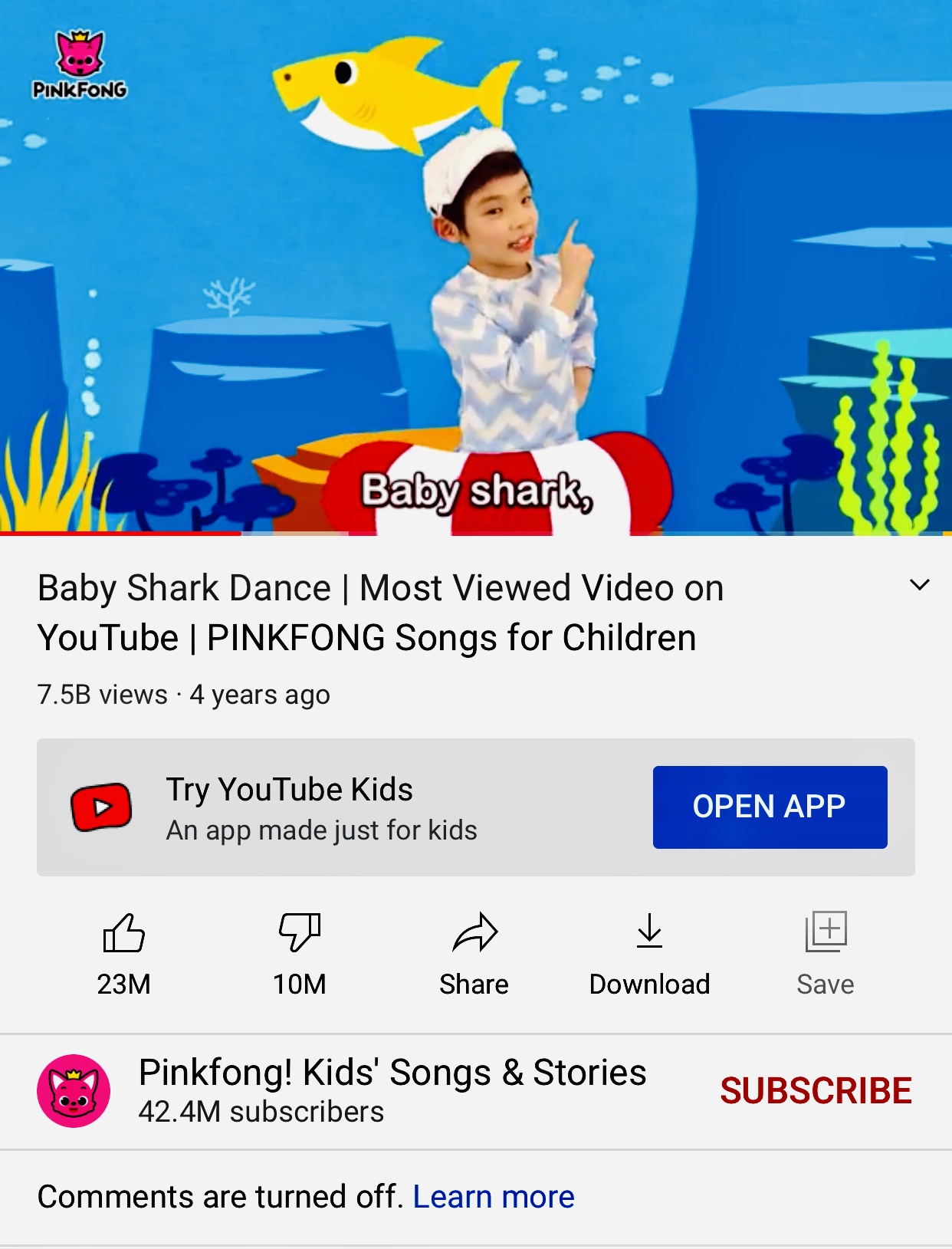Screen dimensions: 952x1249
Task: Expand the video description chevron
Action: coord(919,586)
